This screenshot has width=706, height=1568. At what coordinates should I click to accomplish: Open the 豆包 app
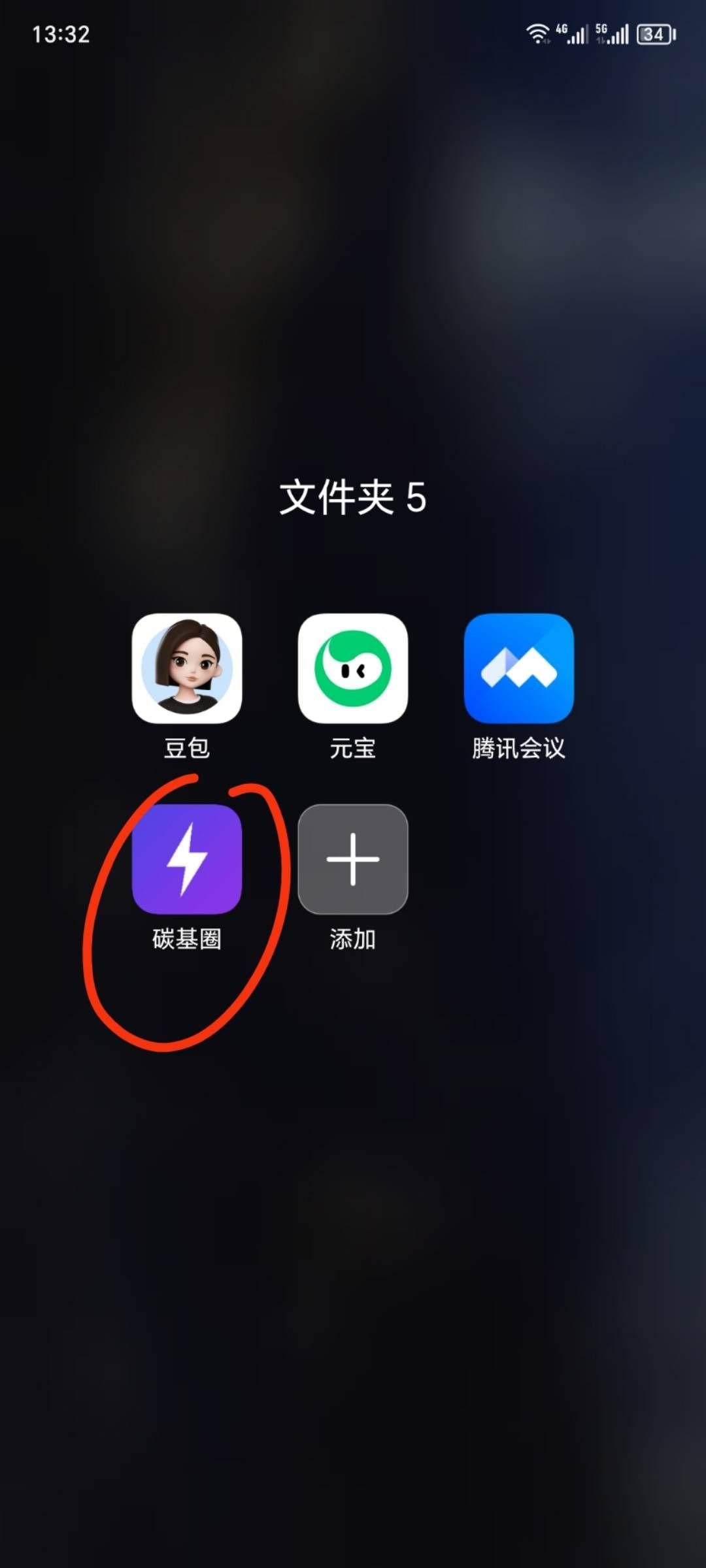point(187,668)
